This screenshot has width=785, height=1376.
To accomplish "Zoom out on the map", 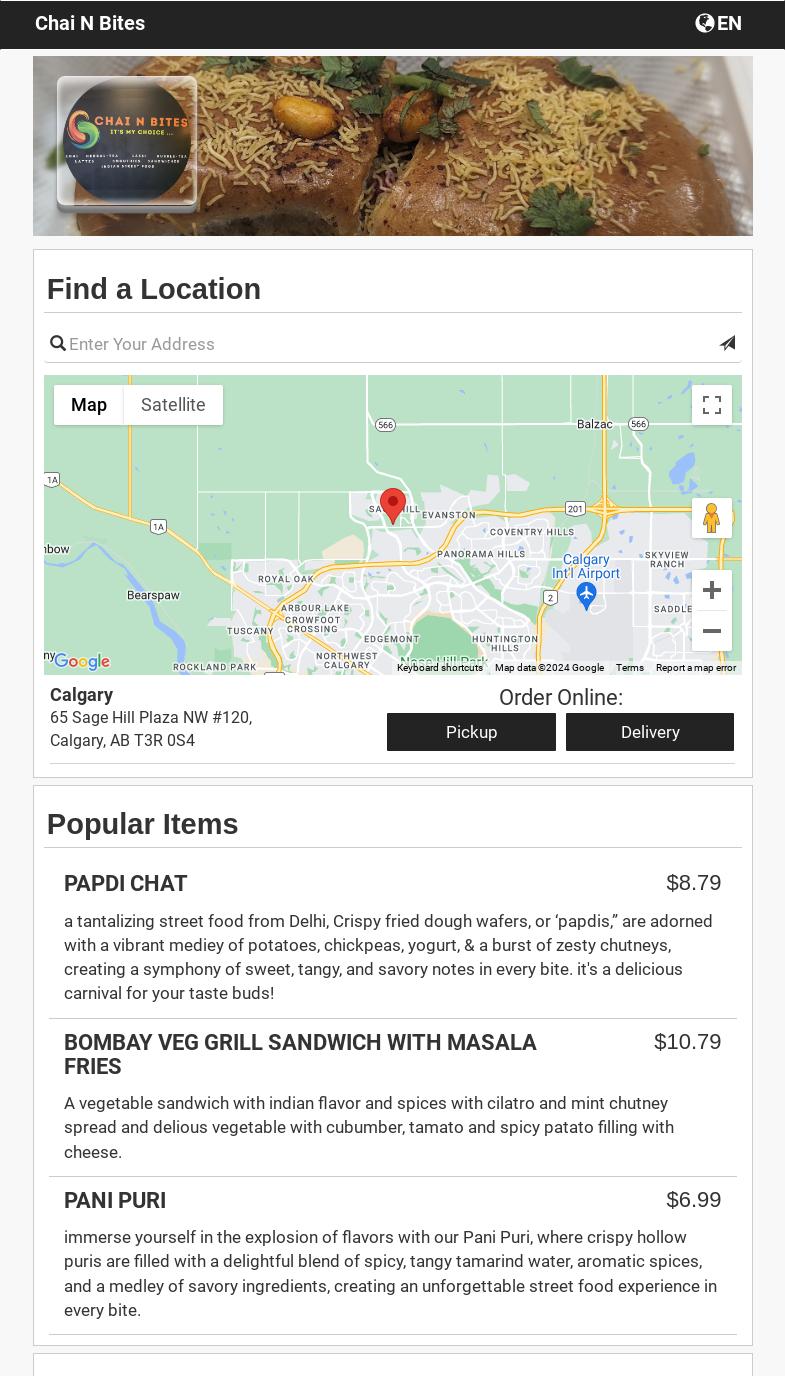I will pos(712,631).
